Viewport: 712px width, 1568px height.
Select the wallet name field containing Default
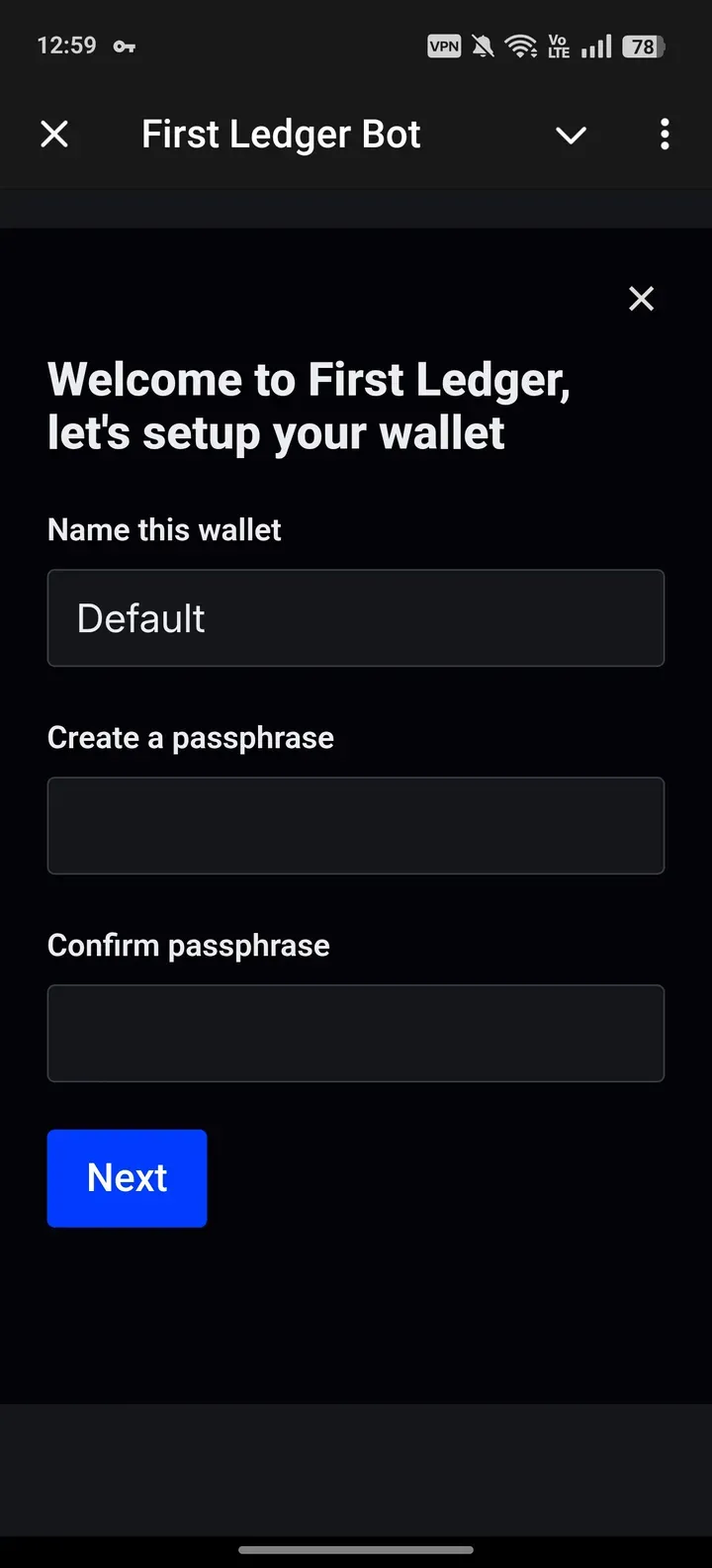click(x=356, y=617)
